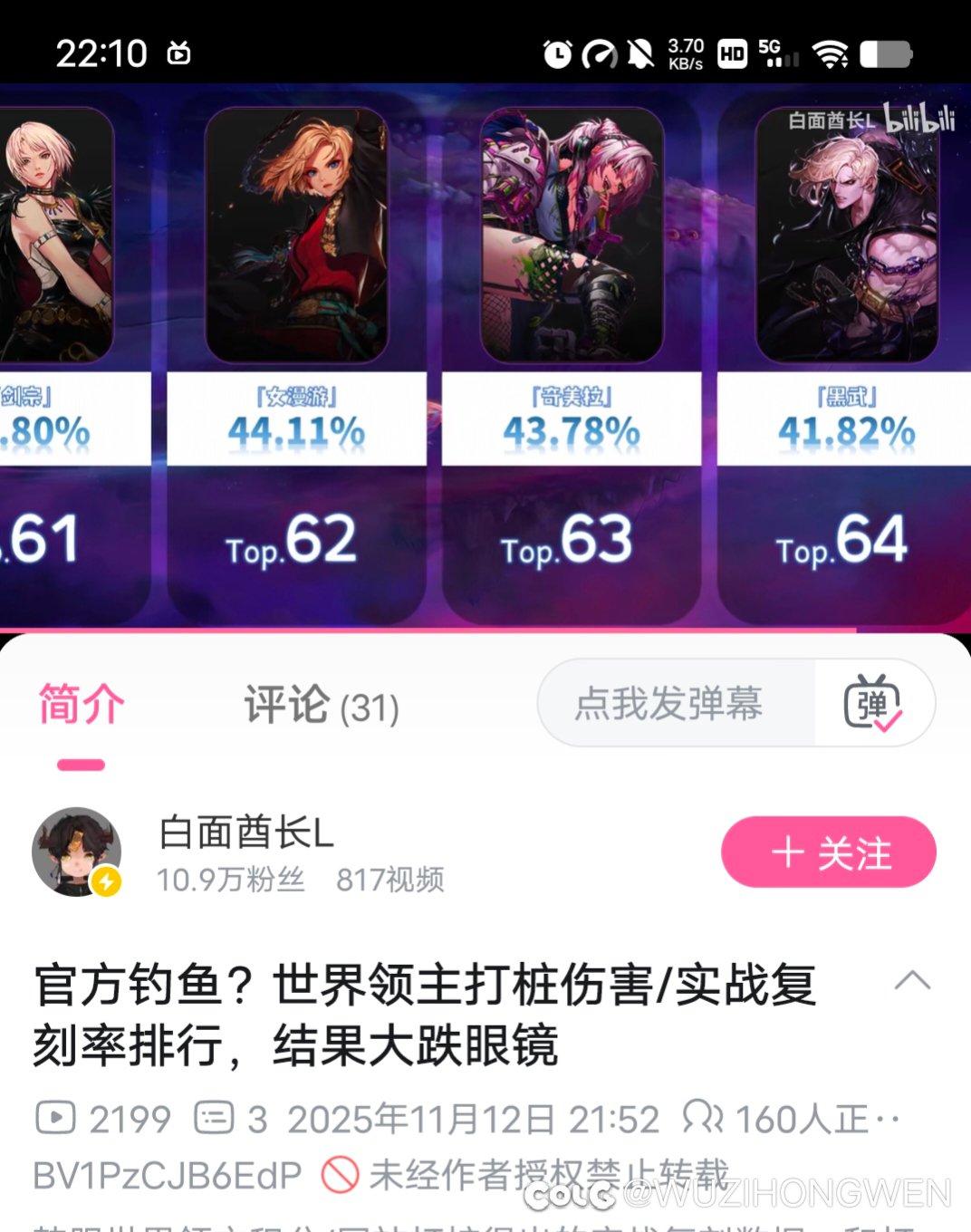Tap the 点我发弹幕 input field
971x1232 pixels.
tap(670, 702)
